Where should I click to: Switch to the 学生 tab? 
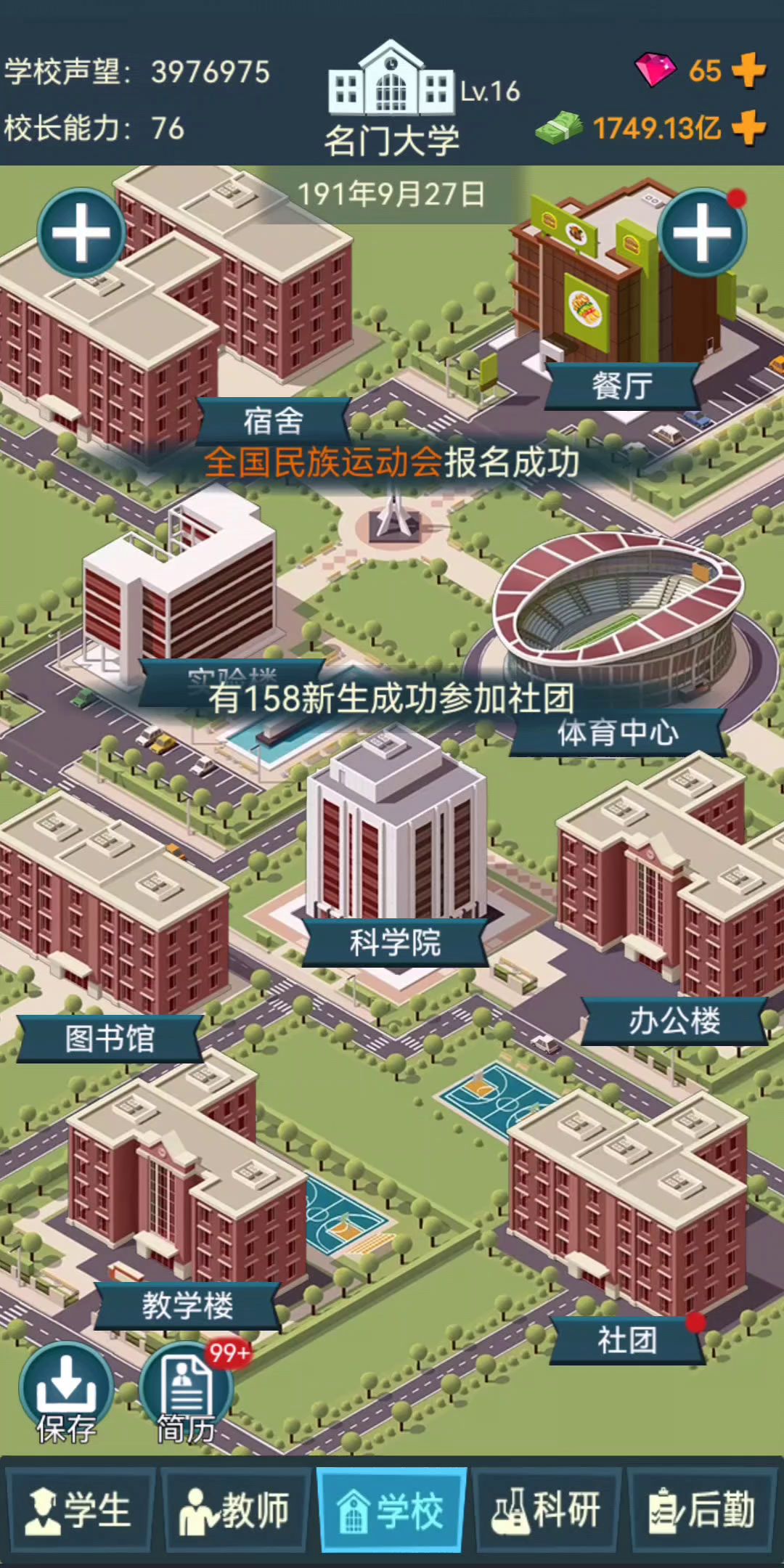tap(80, 1511)
